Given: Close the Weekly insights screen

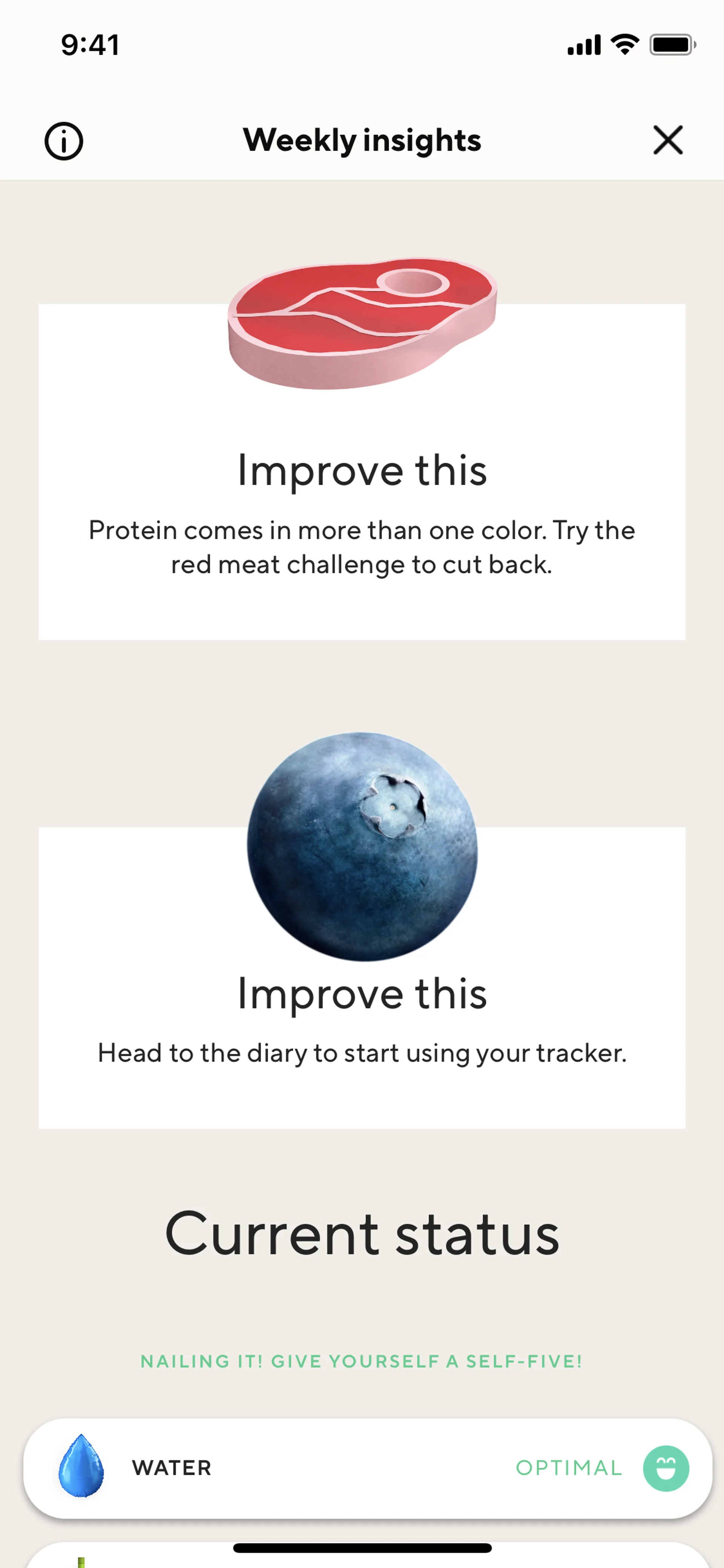Looking at the screenshot, I should click(667, 140).
